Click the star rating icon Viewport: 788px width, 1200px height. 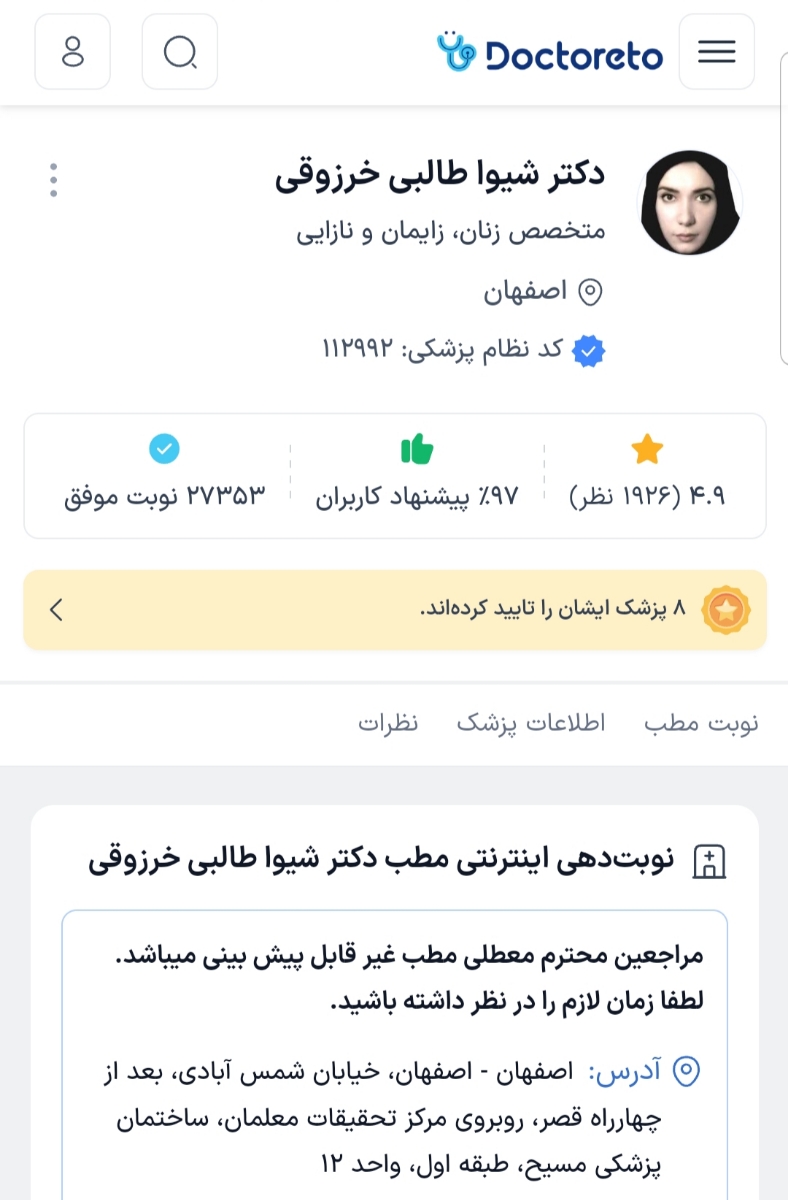[647, 449]
